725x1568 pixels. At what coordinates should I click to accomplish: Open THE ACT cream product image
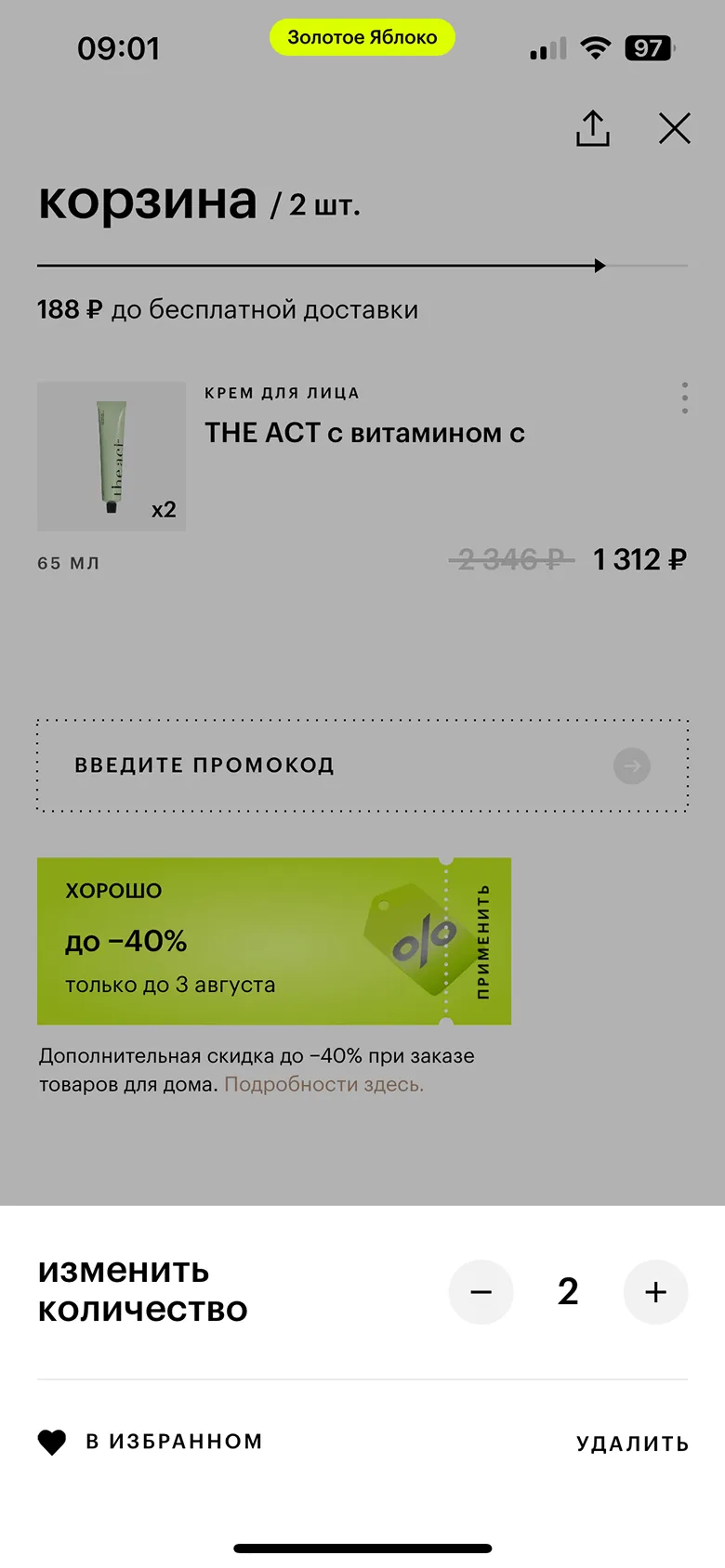(x=112, y=456)
